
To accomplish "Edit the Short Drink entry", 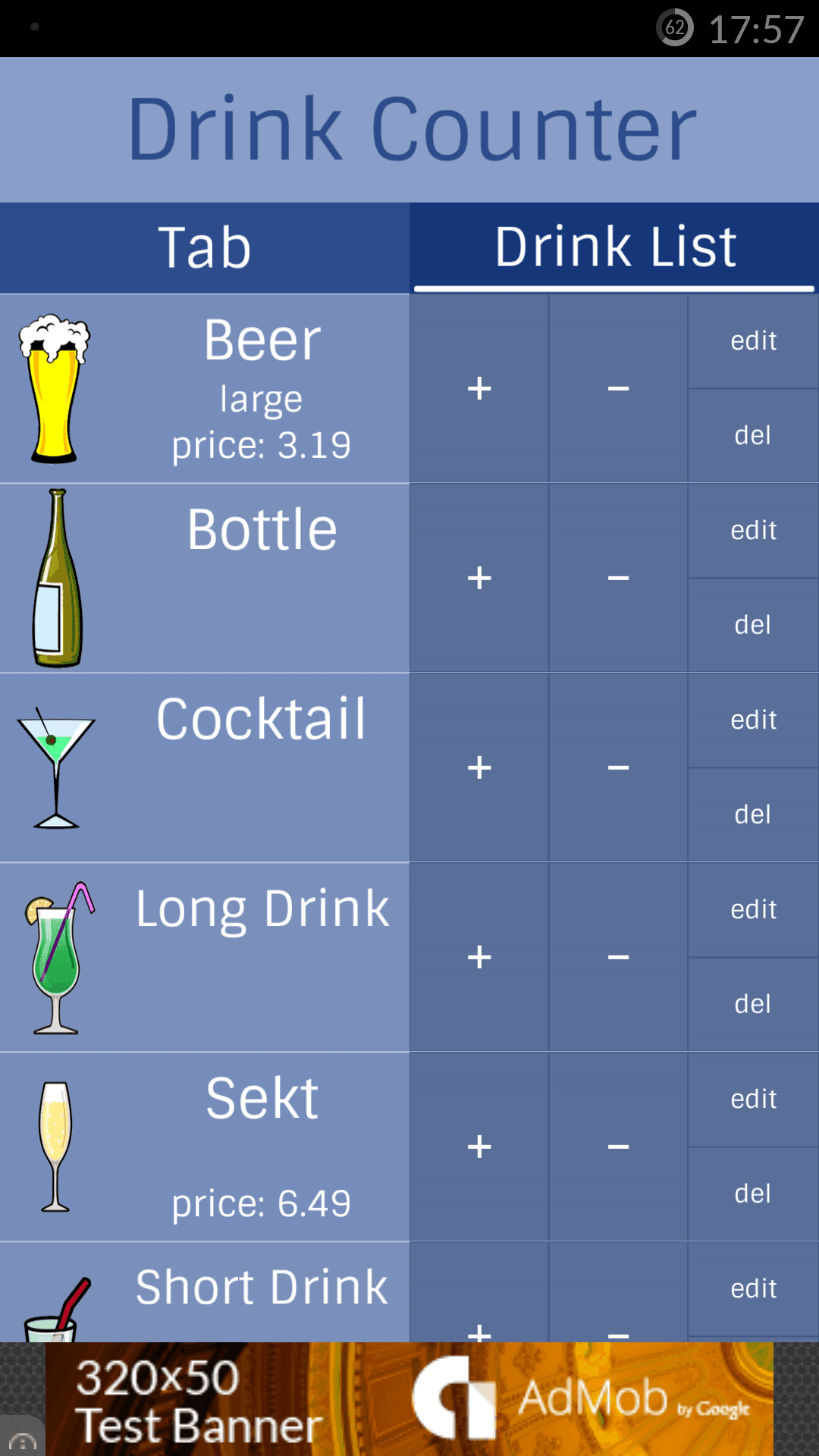I will (752, 1287).
